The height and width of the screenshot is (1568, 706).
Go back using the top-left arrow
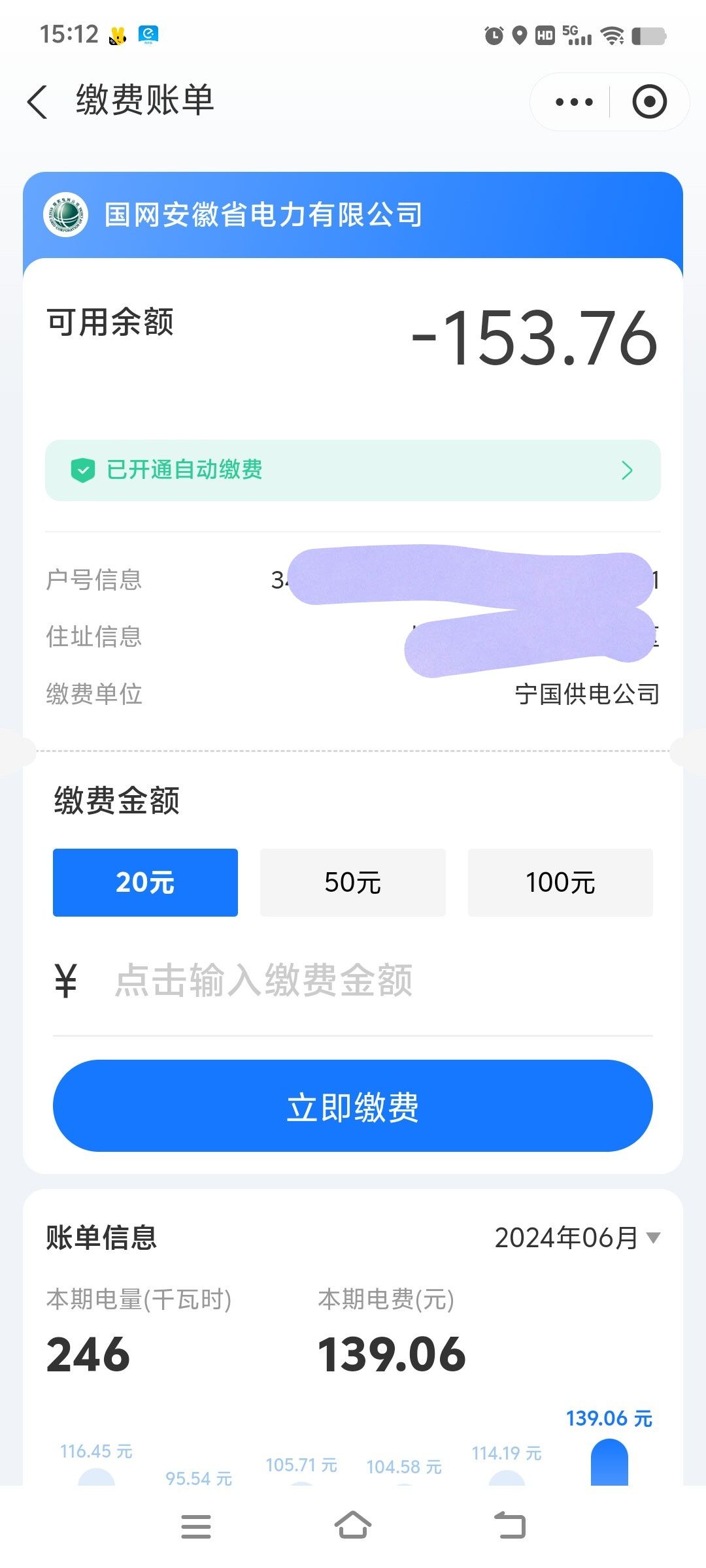pos(38,102)
